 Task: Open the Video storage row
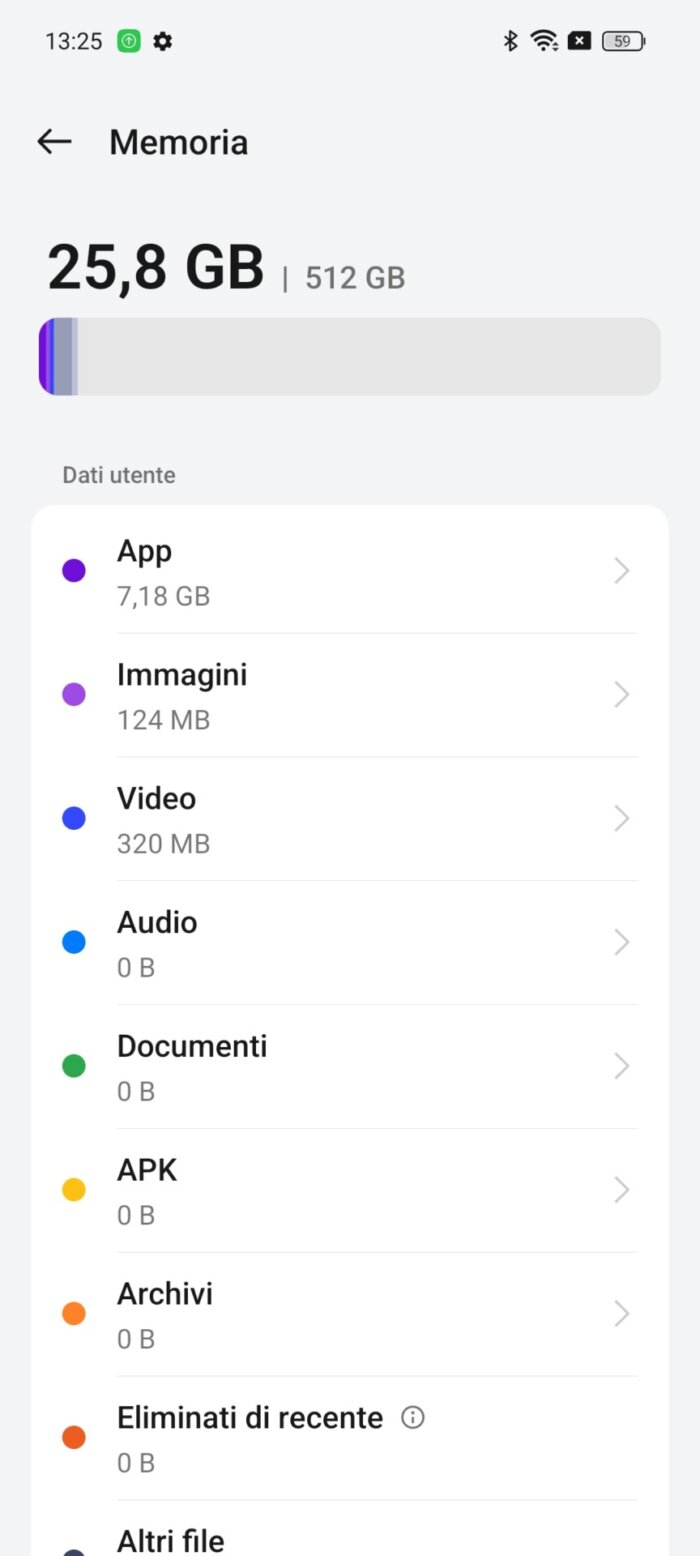(x=350, y=819)
